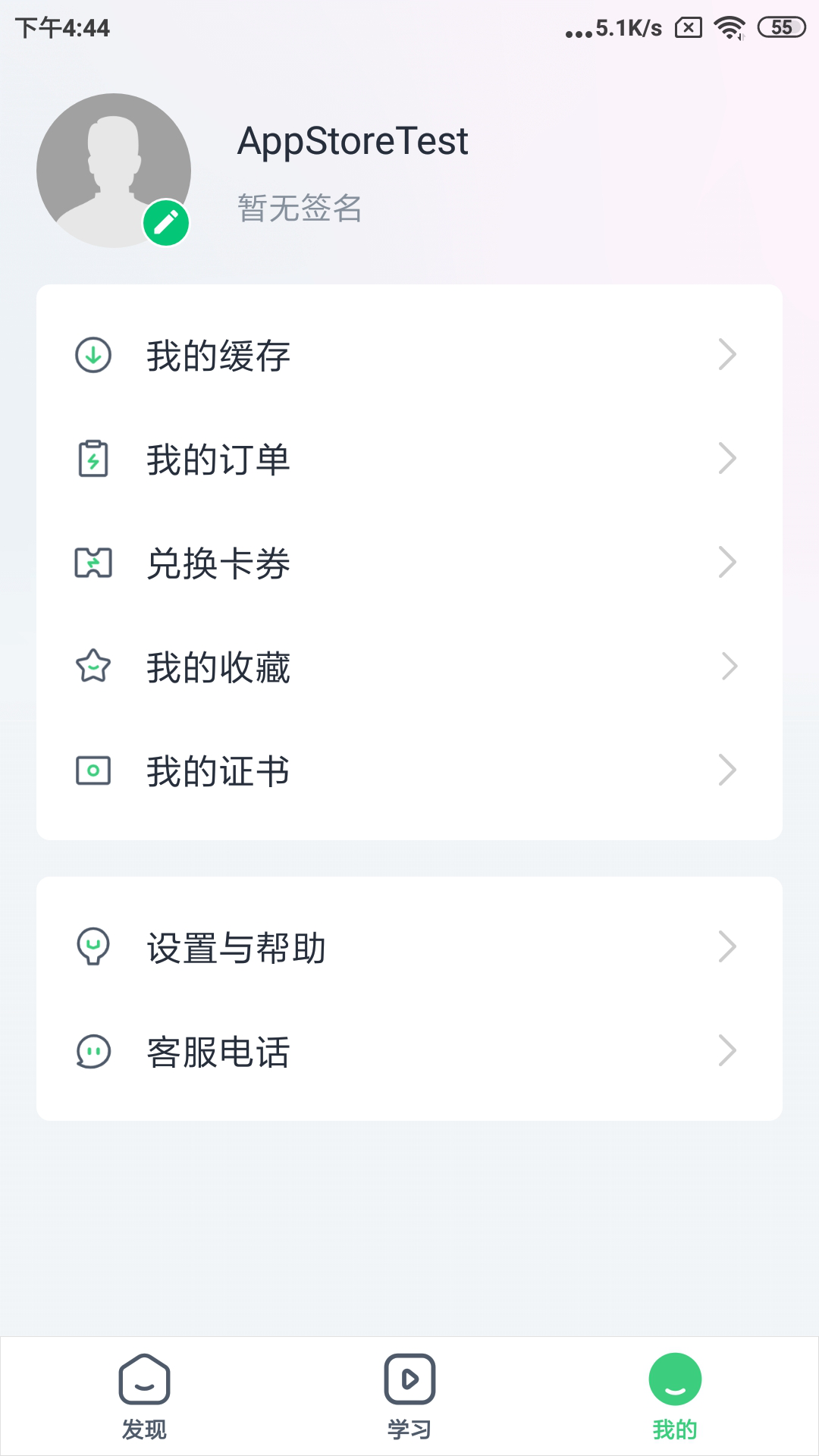Click the redeem coupon ticket icon
Screen dimensions: 819x1456
tap(93, 563)
